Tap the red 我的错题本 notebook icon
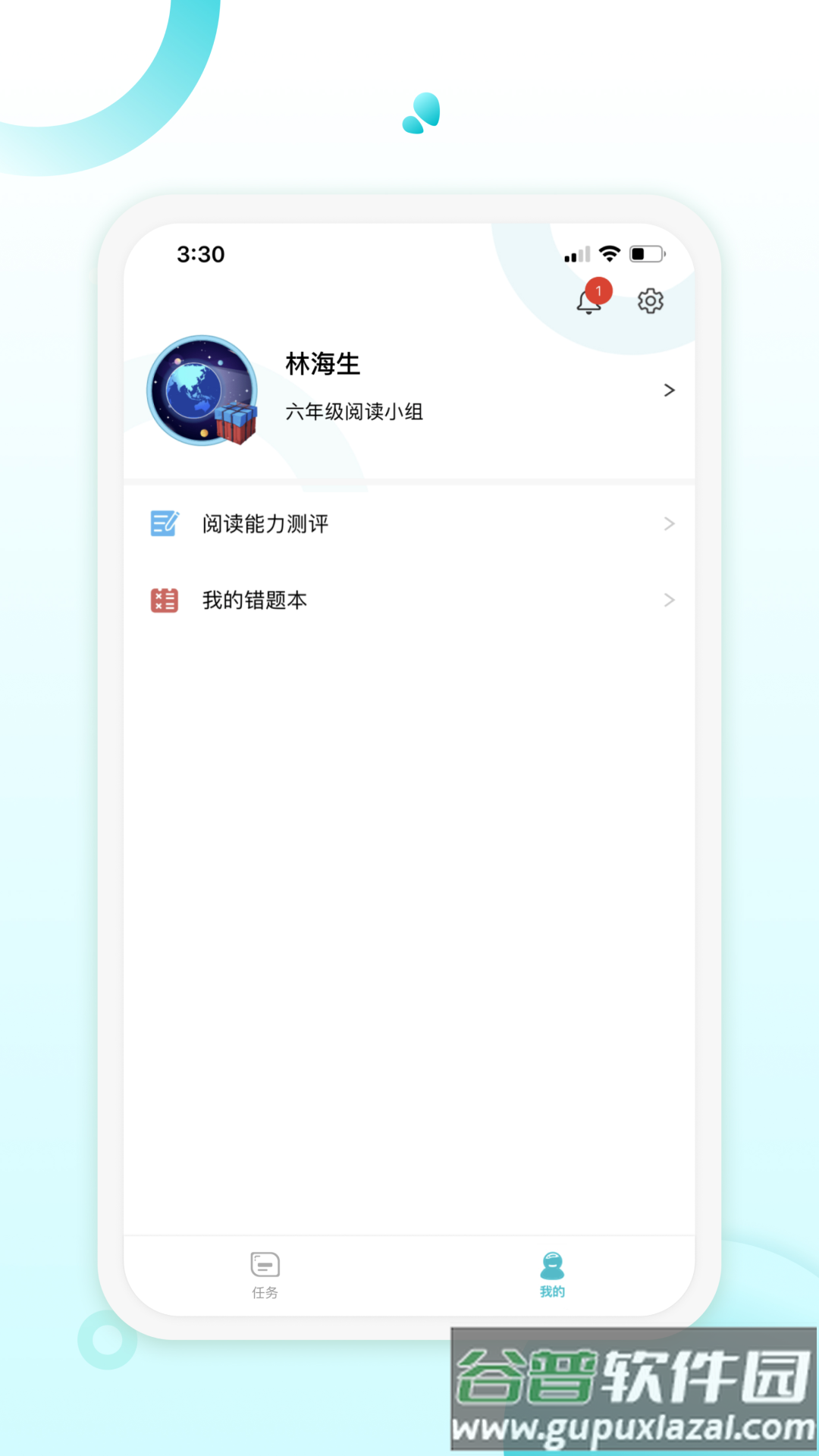819x1456 pixels. 165,599
